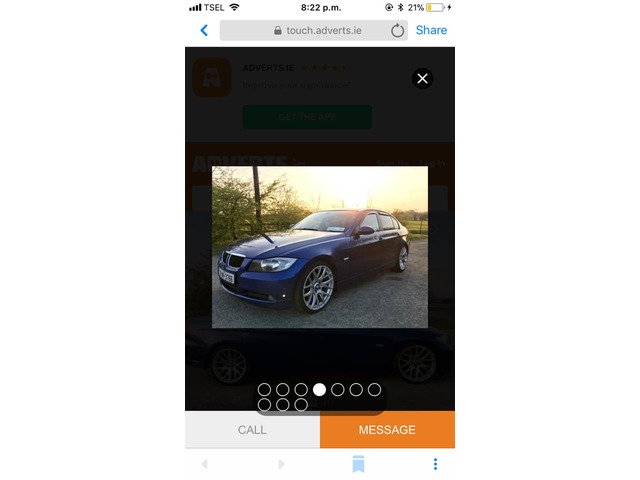Tap Share at the top
The height and width of the screenshot is (480, 640).
click(x=431, y=30)
